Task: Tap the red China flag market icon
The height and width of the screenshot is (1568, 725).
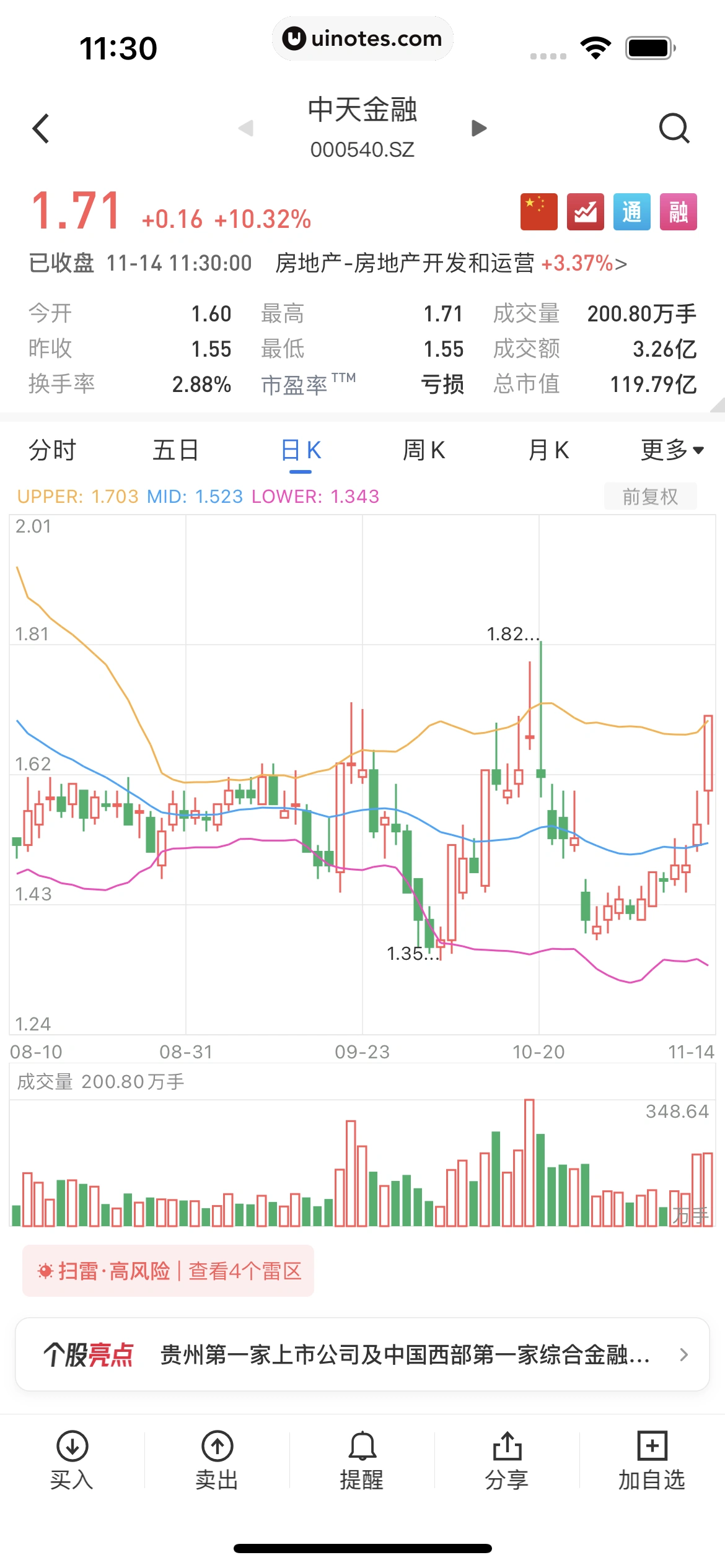Action: point(538,211)
